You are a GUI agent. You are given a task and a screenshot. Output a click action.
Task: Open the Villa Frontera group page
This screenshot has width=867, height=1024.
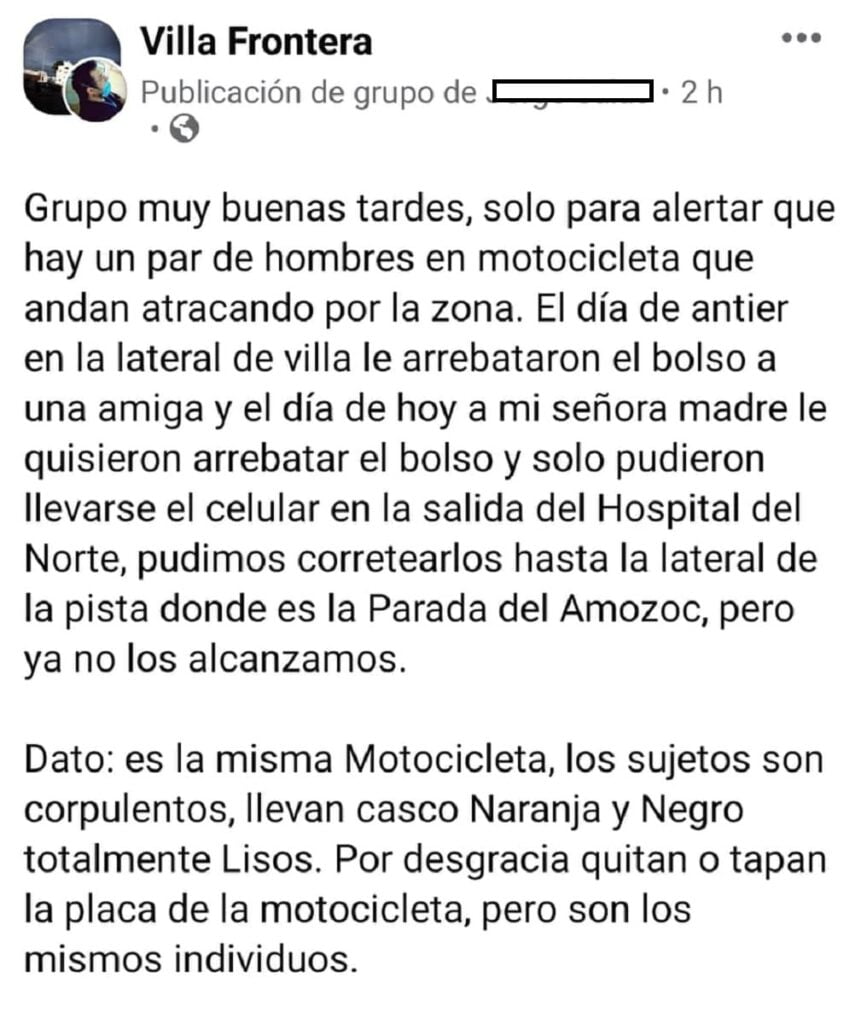coord(256,41)
